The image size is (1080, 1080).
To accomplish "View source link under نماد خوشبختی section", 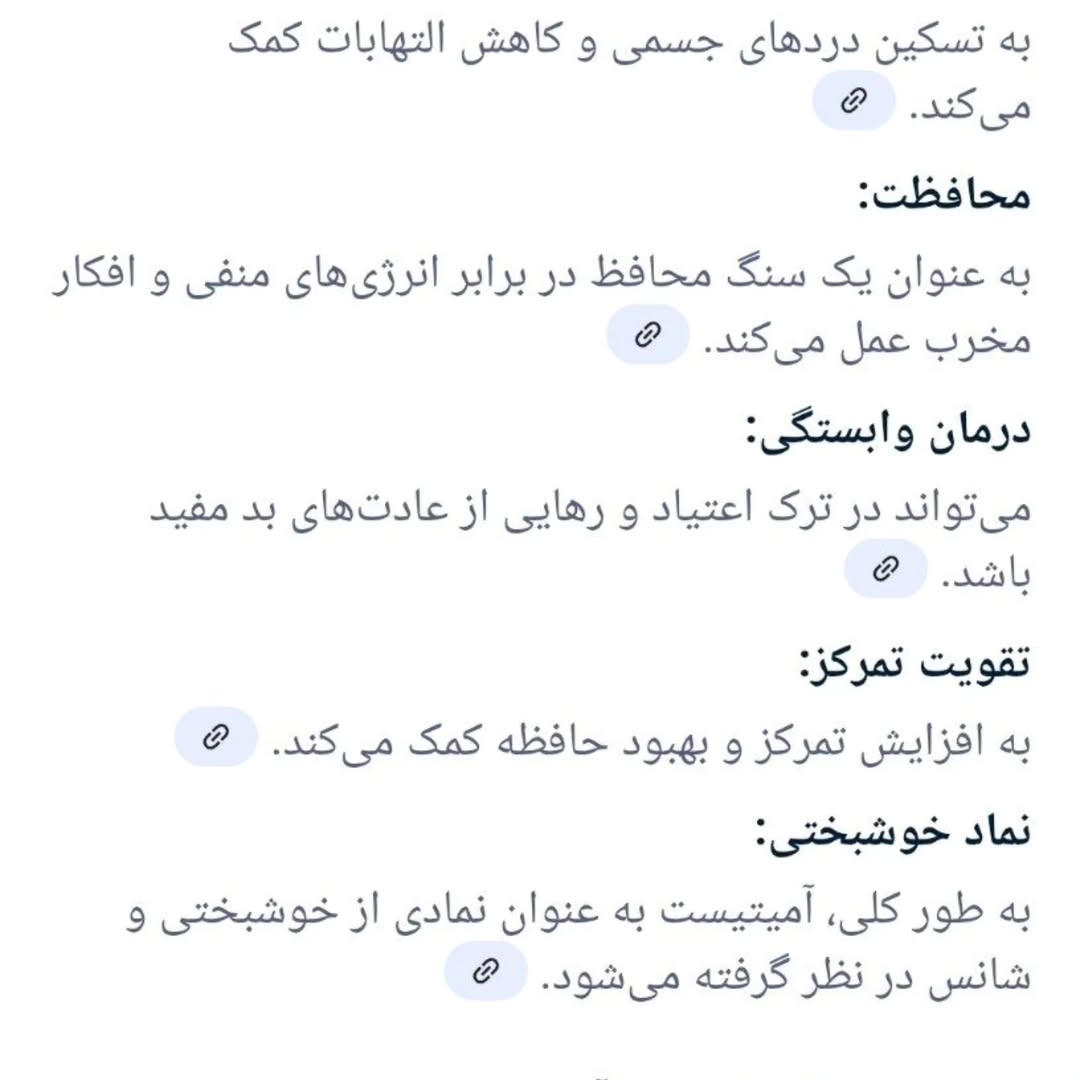I will click(x=485, y=971).
